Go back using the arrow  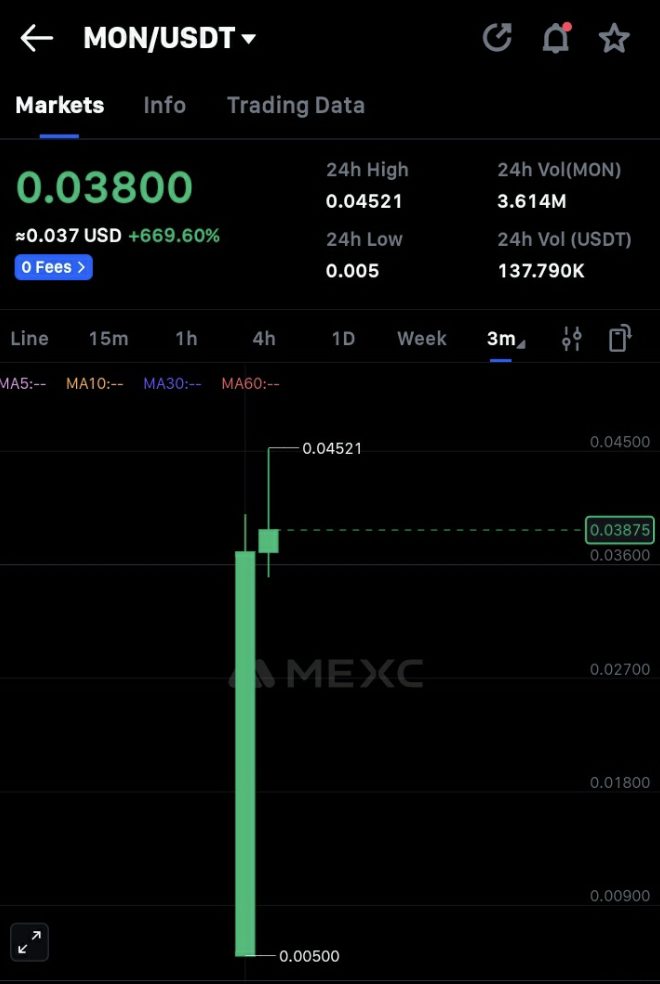point(36,39)
